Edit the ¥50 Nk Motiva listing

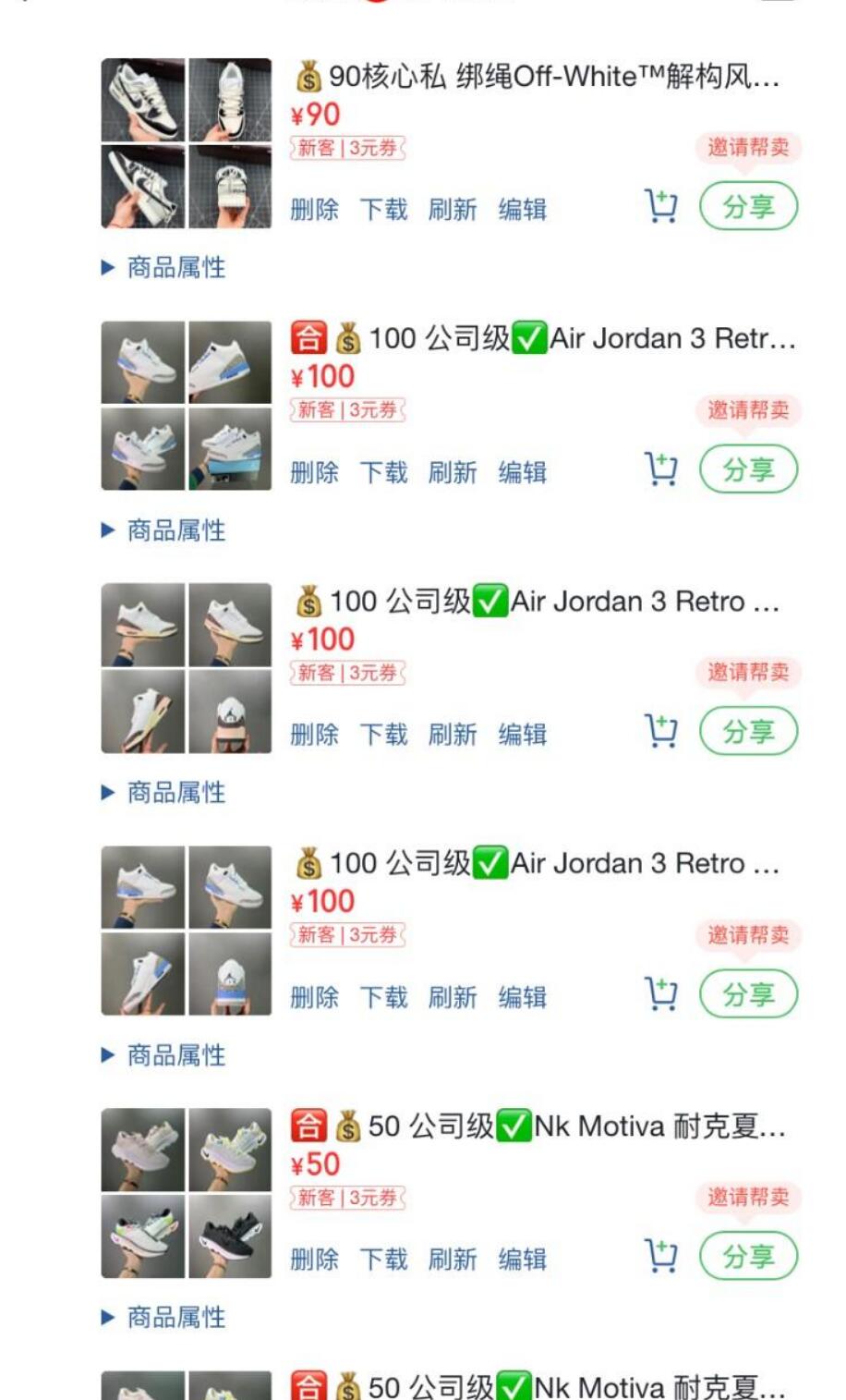tap(522, 1260)
